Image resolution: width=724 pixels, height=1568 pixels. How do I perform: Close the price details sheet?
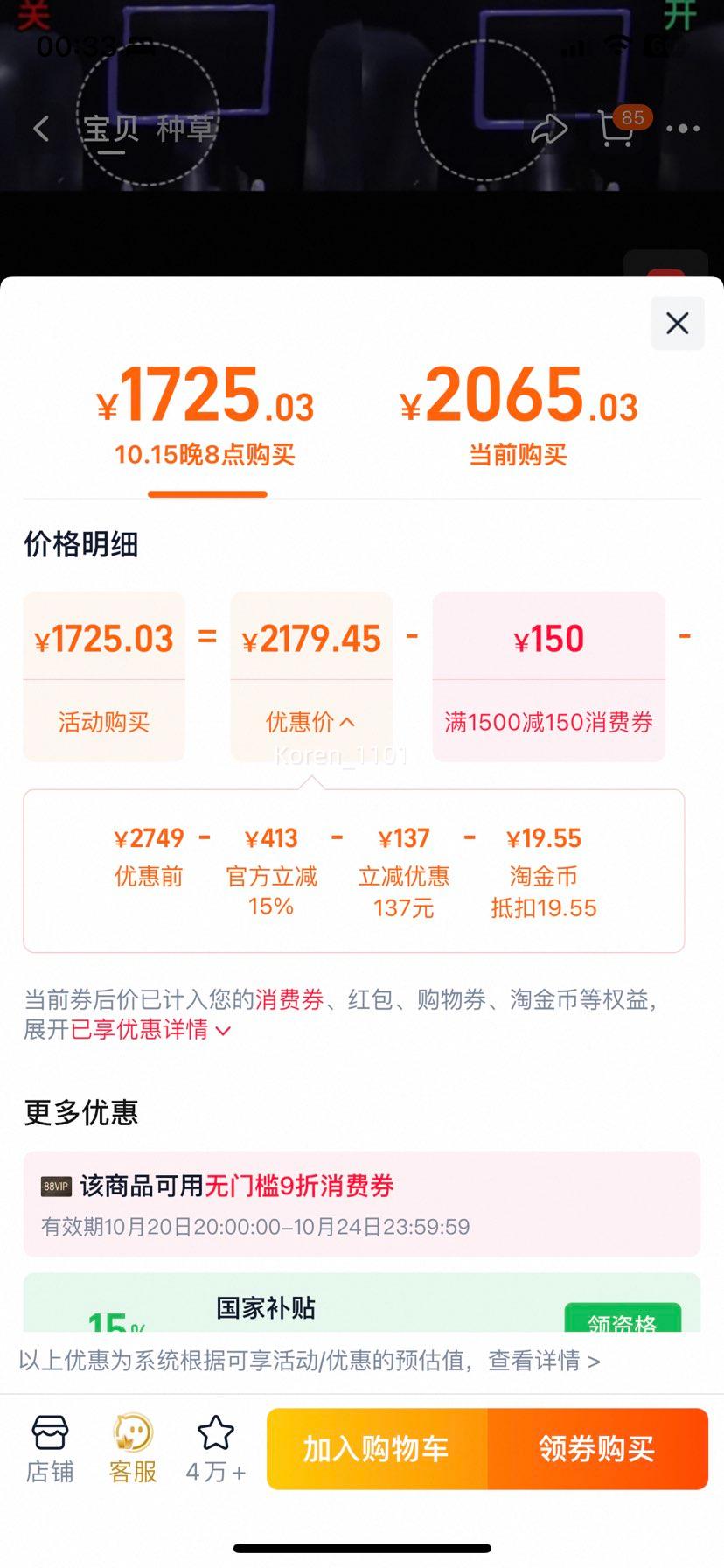point(677,324)
